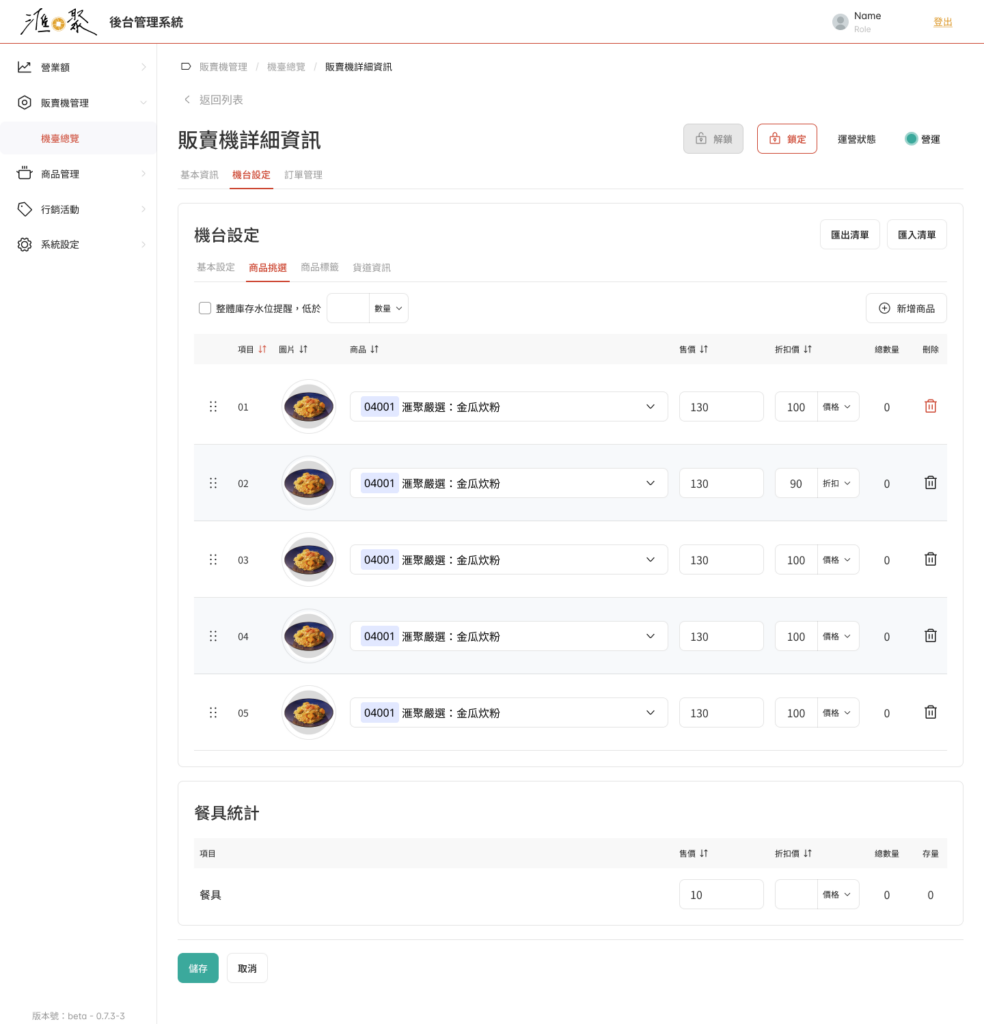
Task: Open the 貨道資訊 sub-tab
Action: (x=371, y=267)
